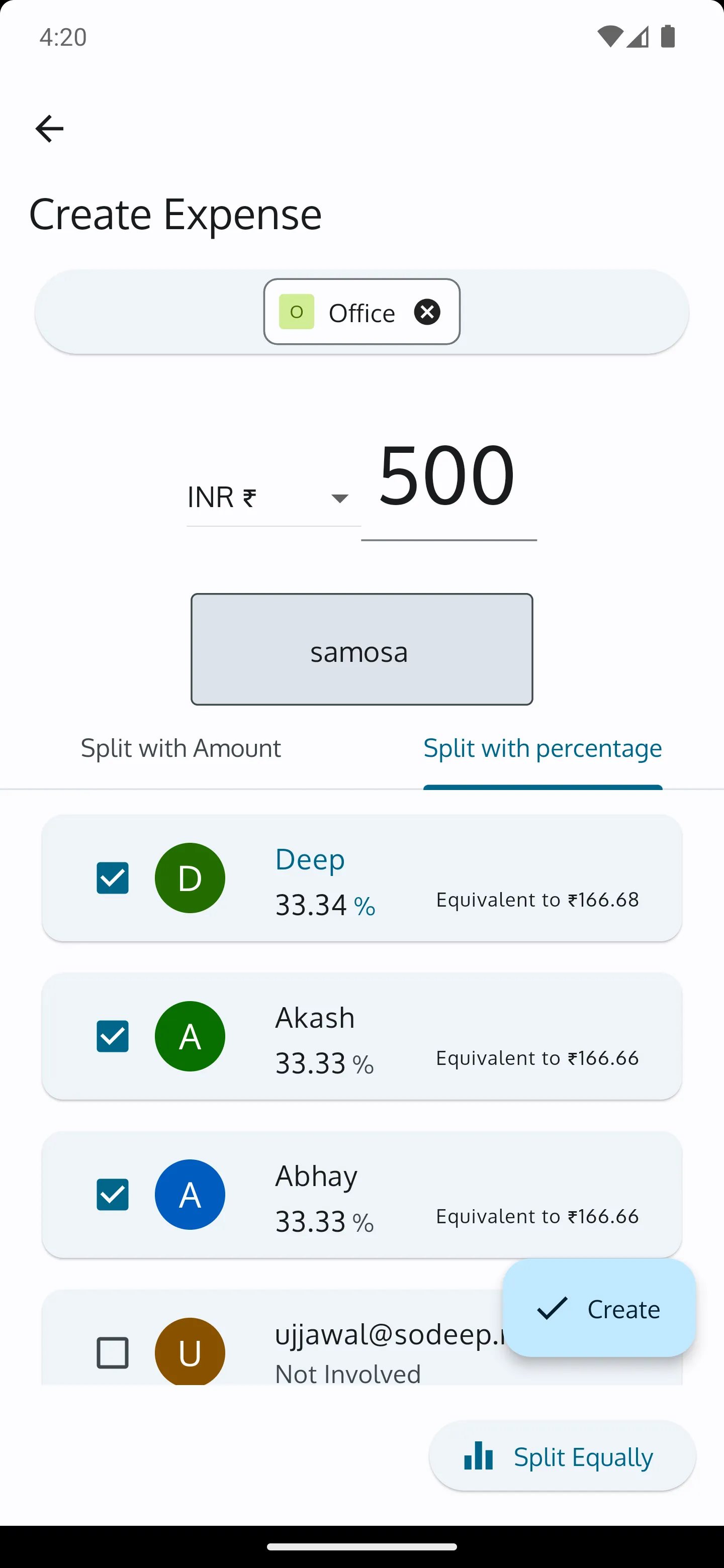Click ujjawal's brown U avatar
Image resolution: width=724 pixels, height=1568 pixels.
pos(190,1352)
